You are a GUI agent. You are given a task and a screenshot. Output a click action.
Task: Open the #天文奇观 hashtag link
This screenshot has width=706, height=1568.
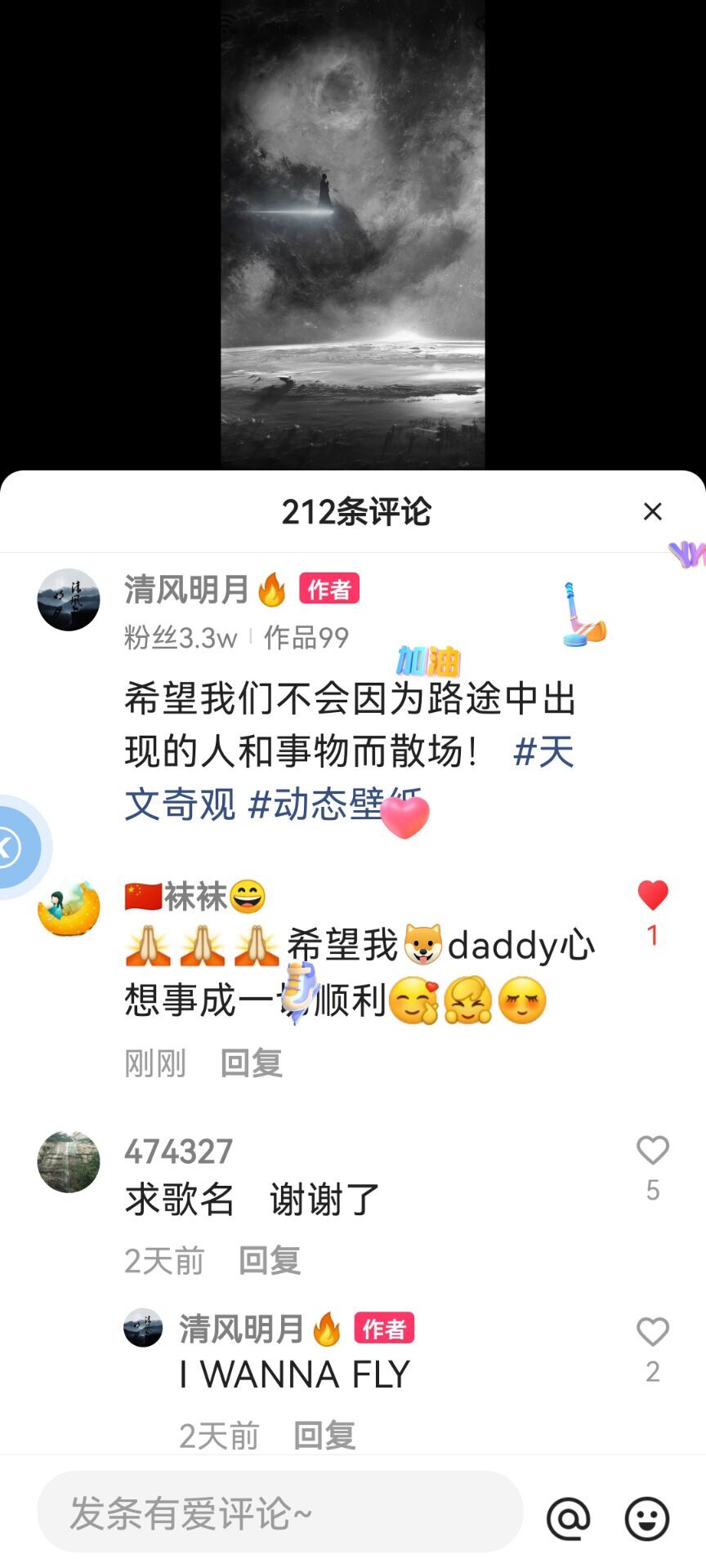coord(543,751)
